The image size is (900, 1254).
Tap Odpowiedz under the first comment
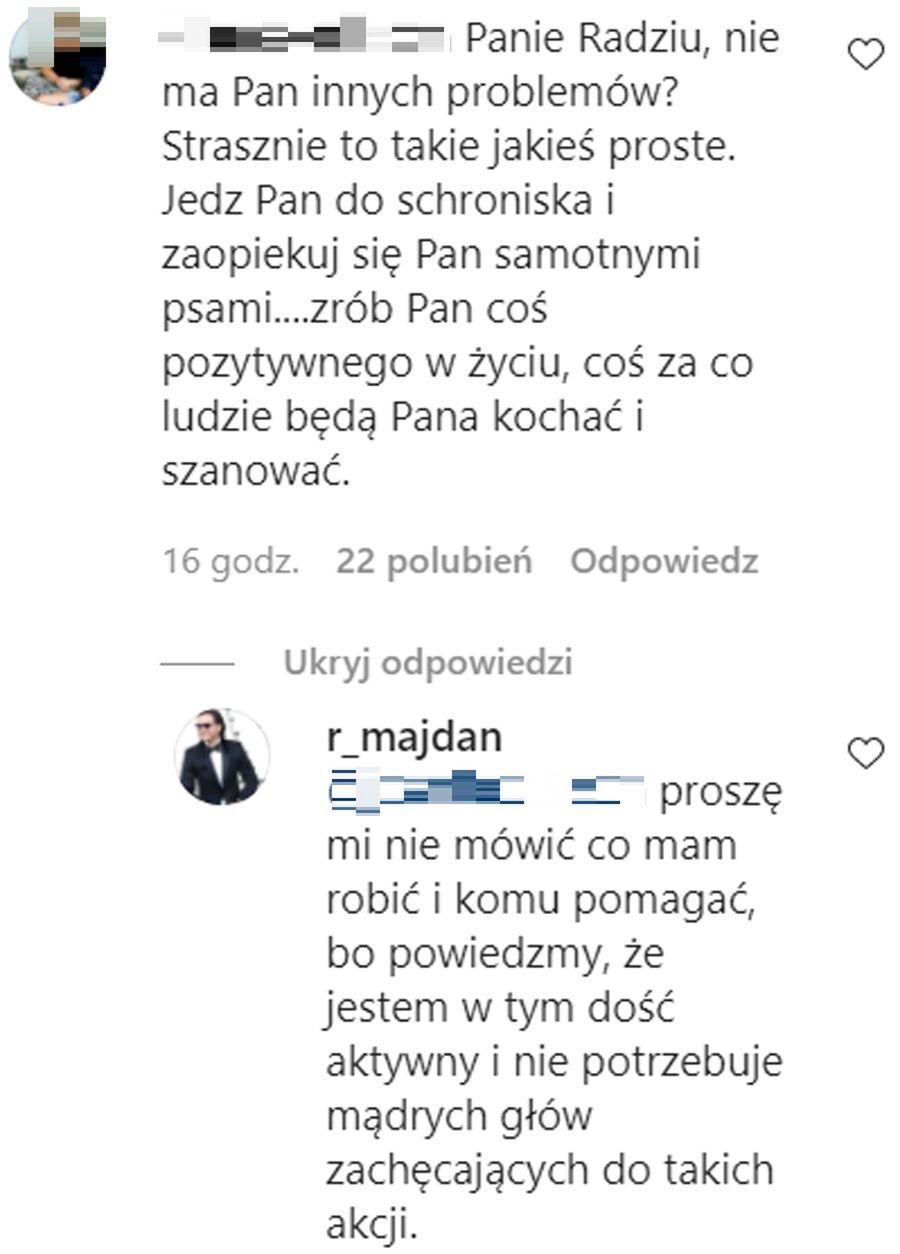tap(664, 562)
